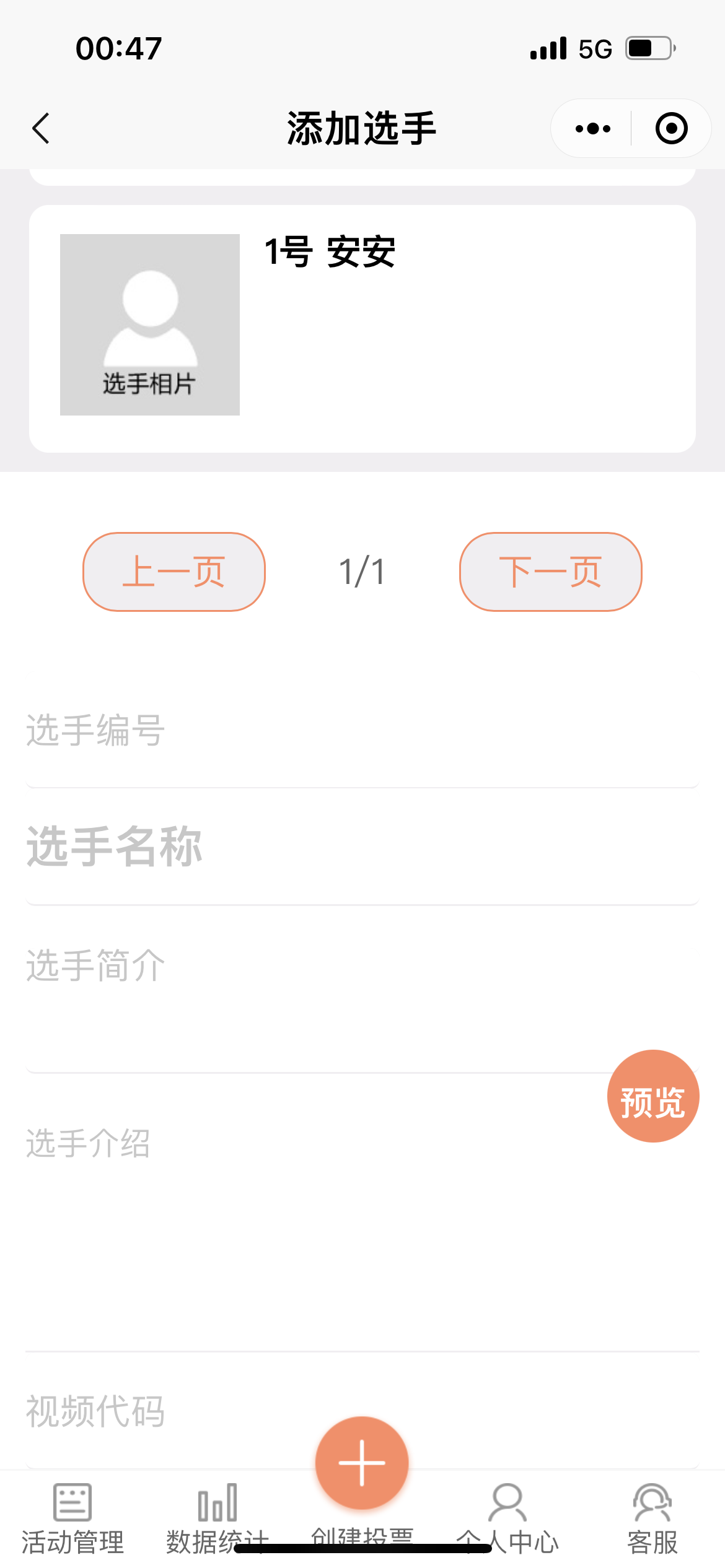Tap the plus button to 创建投票

(362, 1463)
